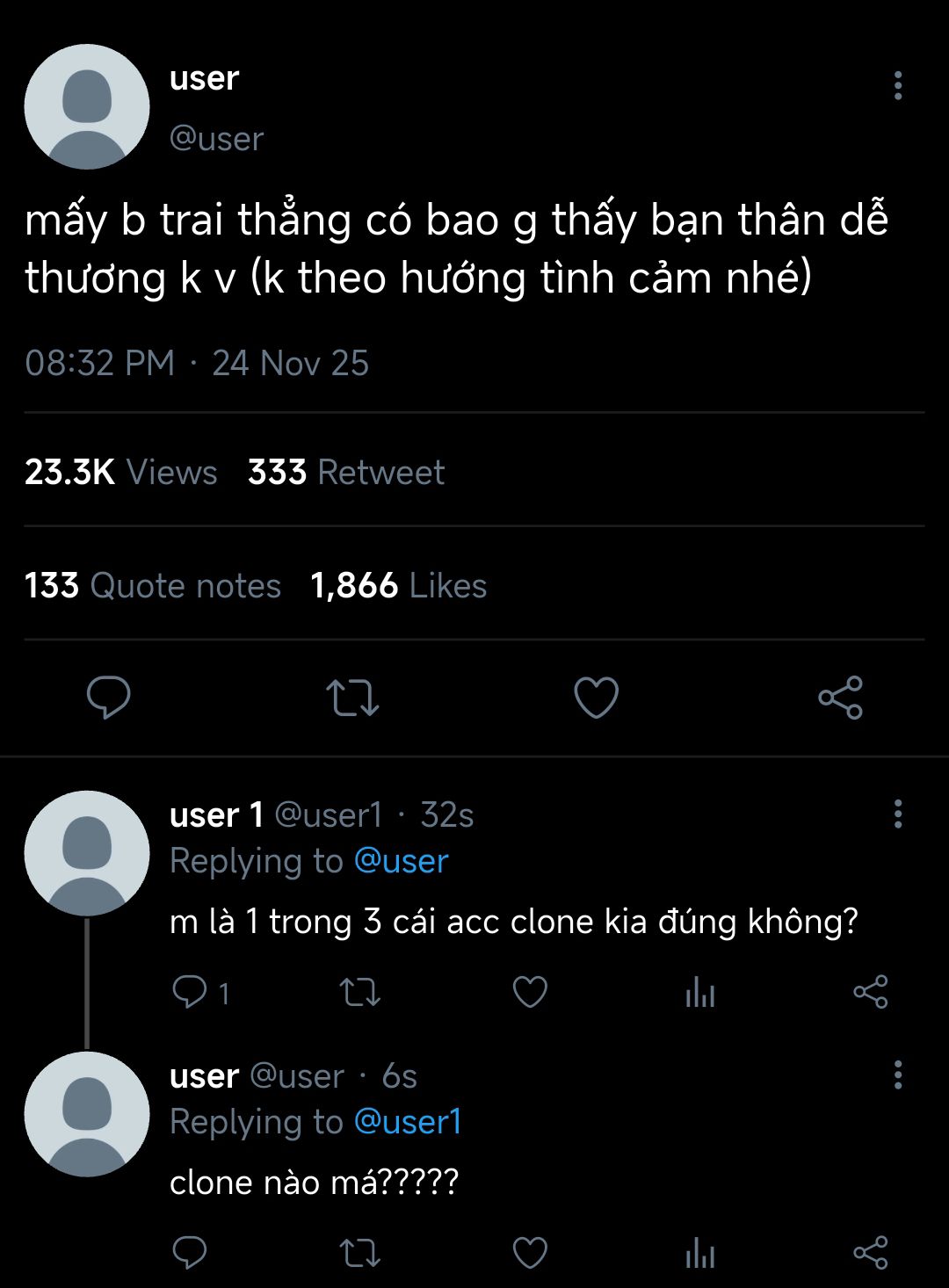Share the main tweet
Viewport: 949px width, 1288px height.
pyautogui.click(x=840, y=698)
